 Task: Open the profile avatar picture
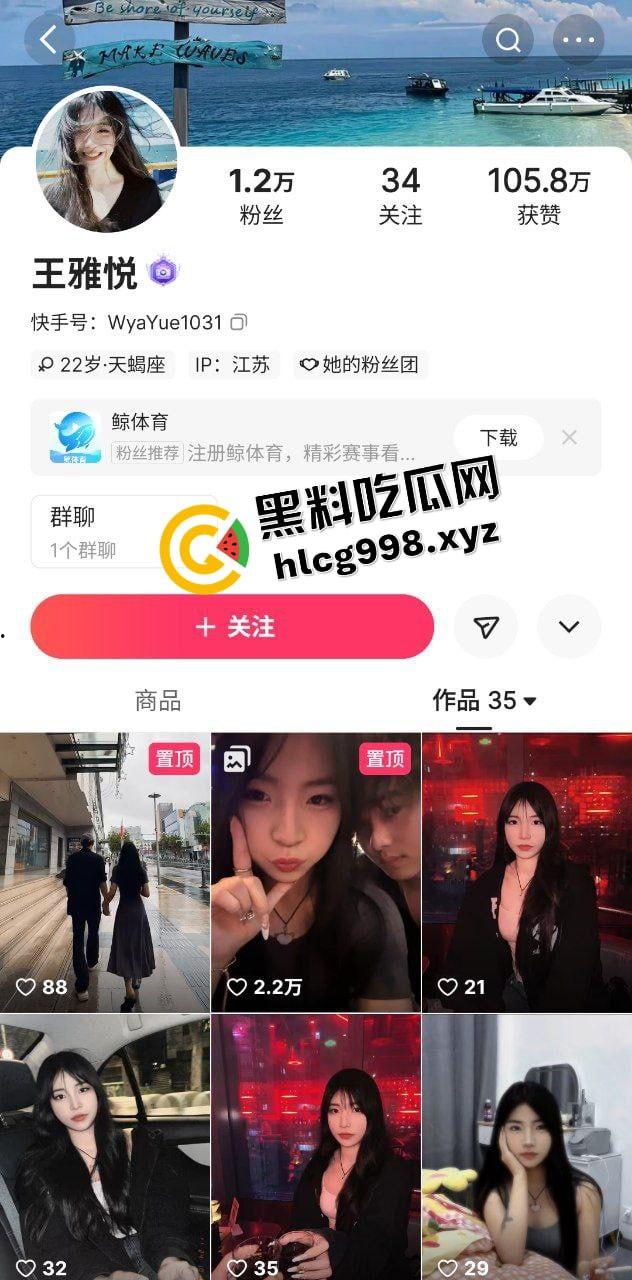[x=106, y=161]
